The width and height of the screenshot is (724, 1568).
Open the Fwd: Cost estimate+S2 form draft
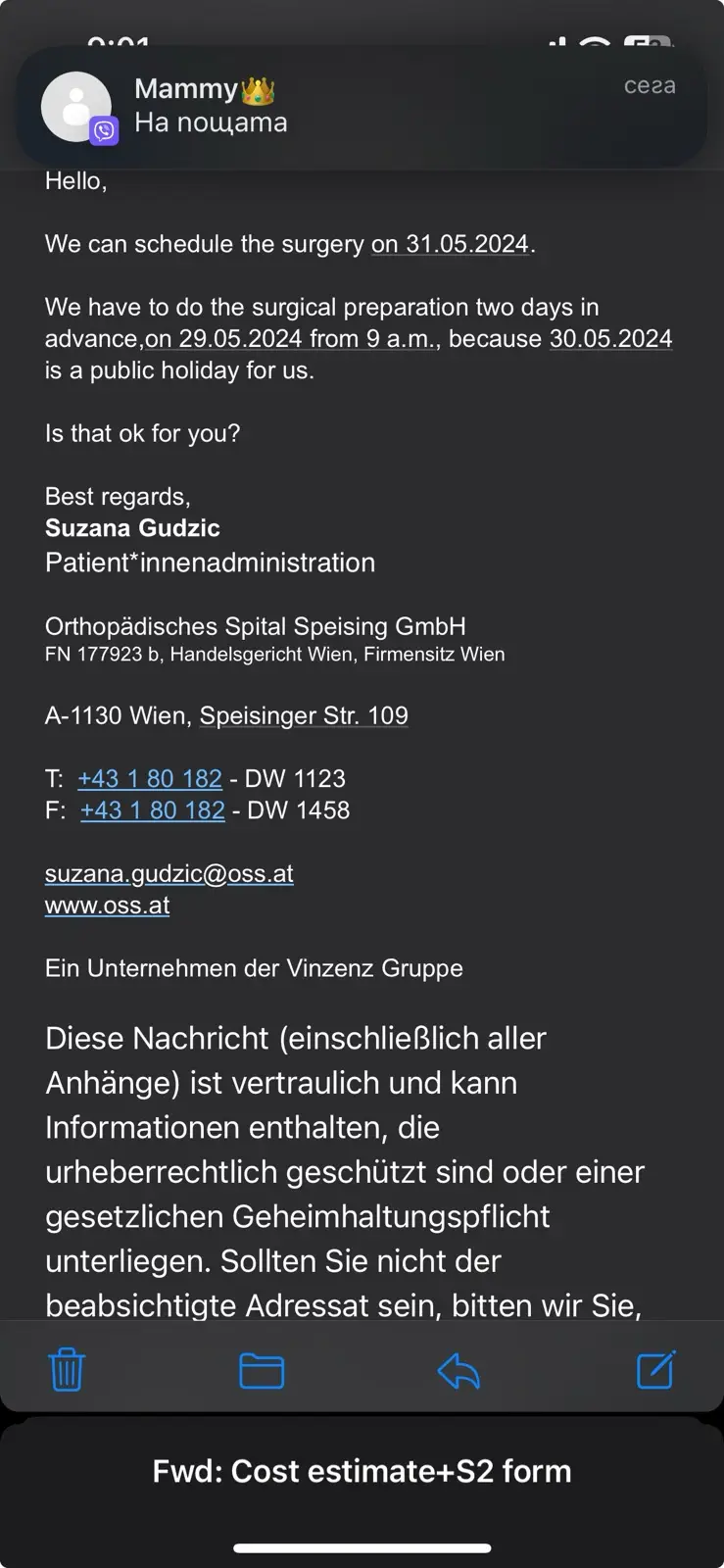(x=362, y=1471)
